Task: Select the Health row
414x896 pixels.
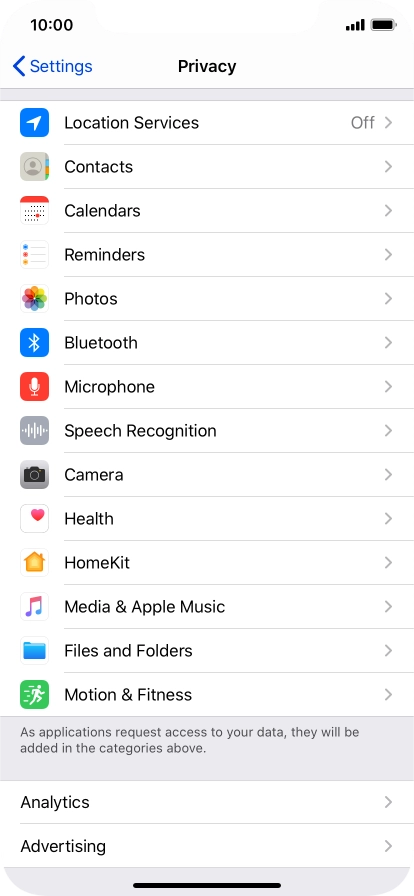Action: pos(207,519)
